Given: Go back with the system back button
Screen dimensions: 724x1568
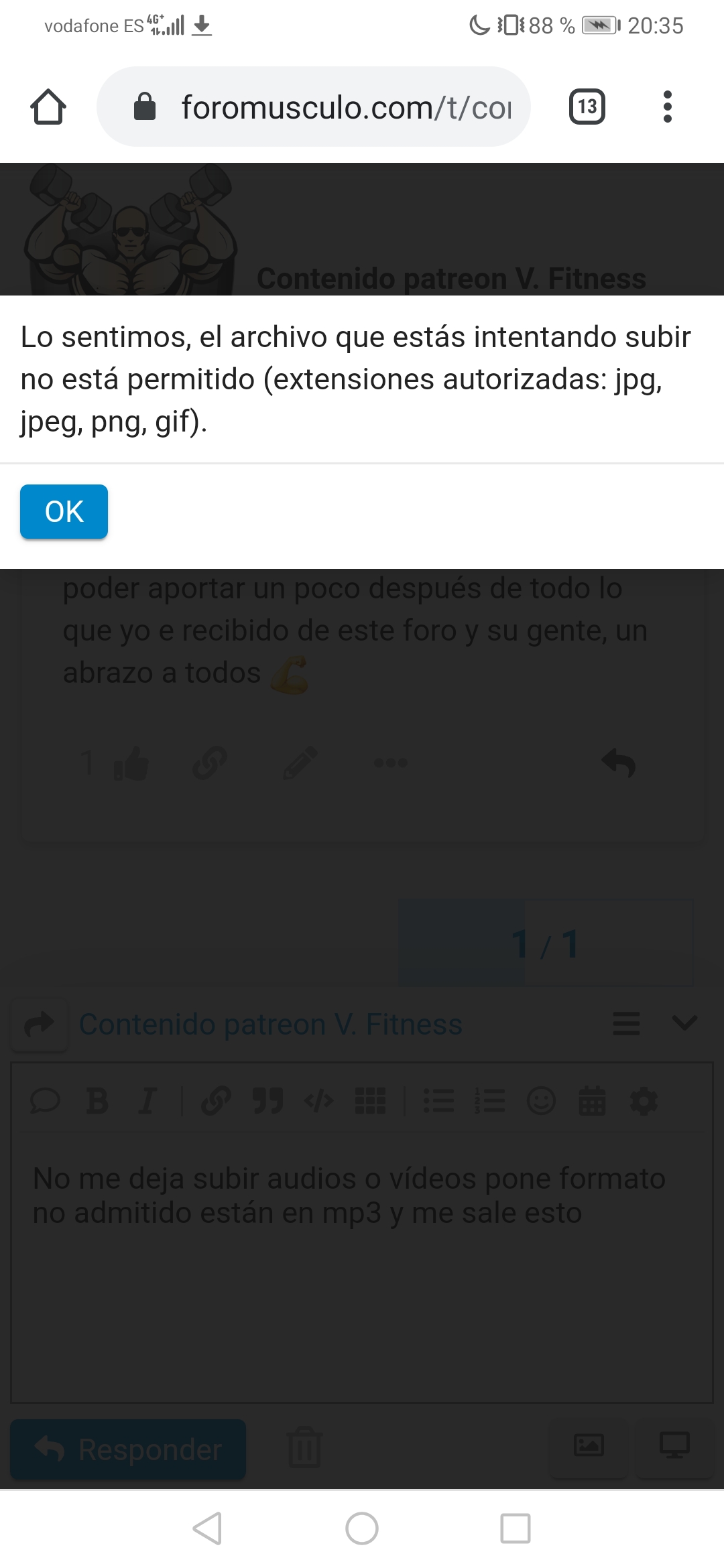Looking at the screenshot, I should click(x=207, y=1528).
